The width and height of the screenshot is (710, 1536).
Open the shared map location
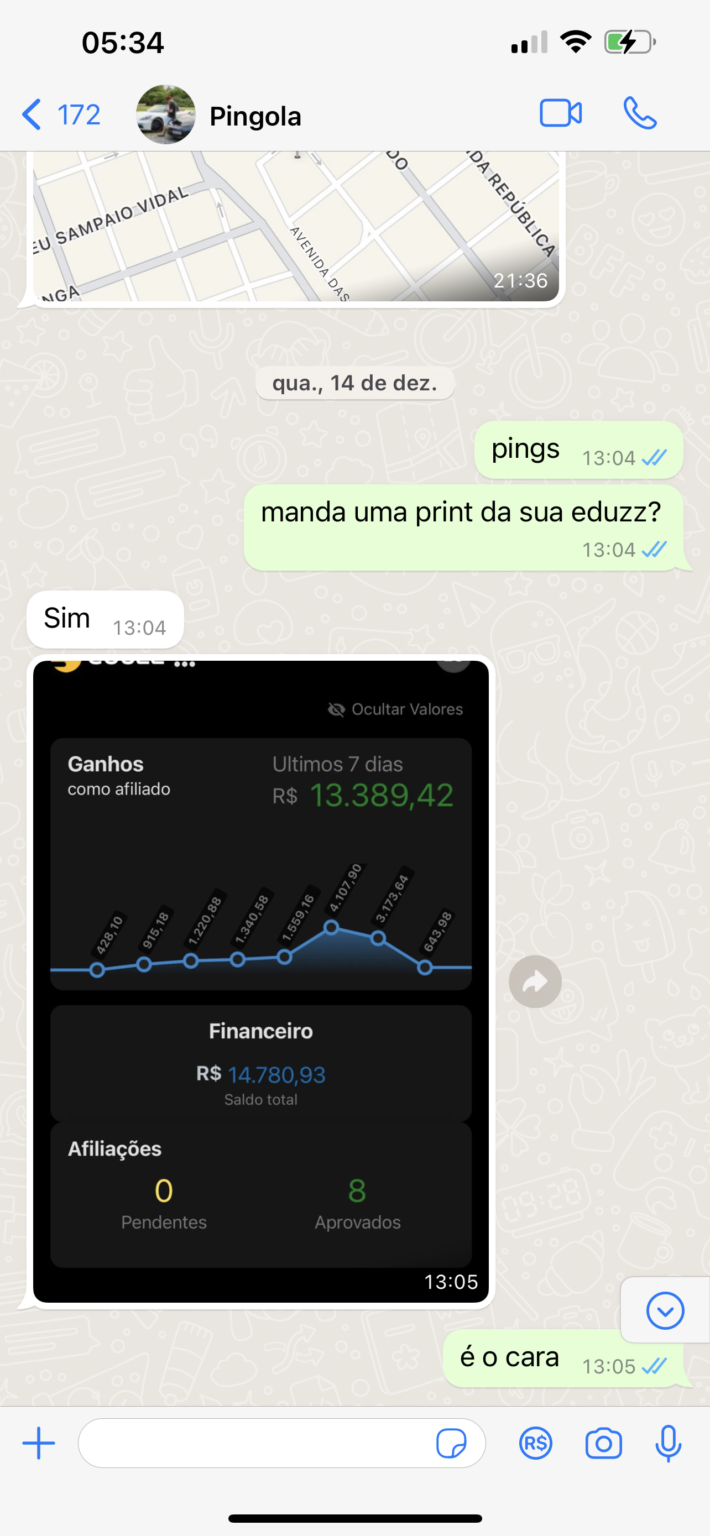click(295, 225)
